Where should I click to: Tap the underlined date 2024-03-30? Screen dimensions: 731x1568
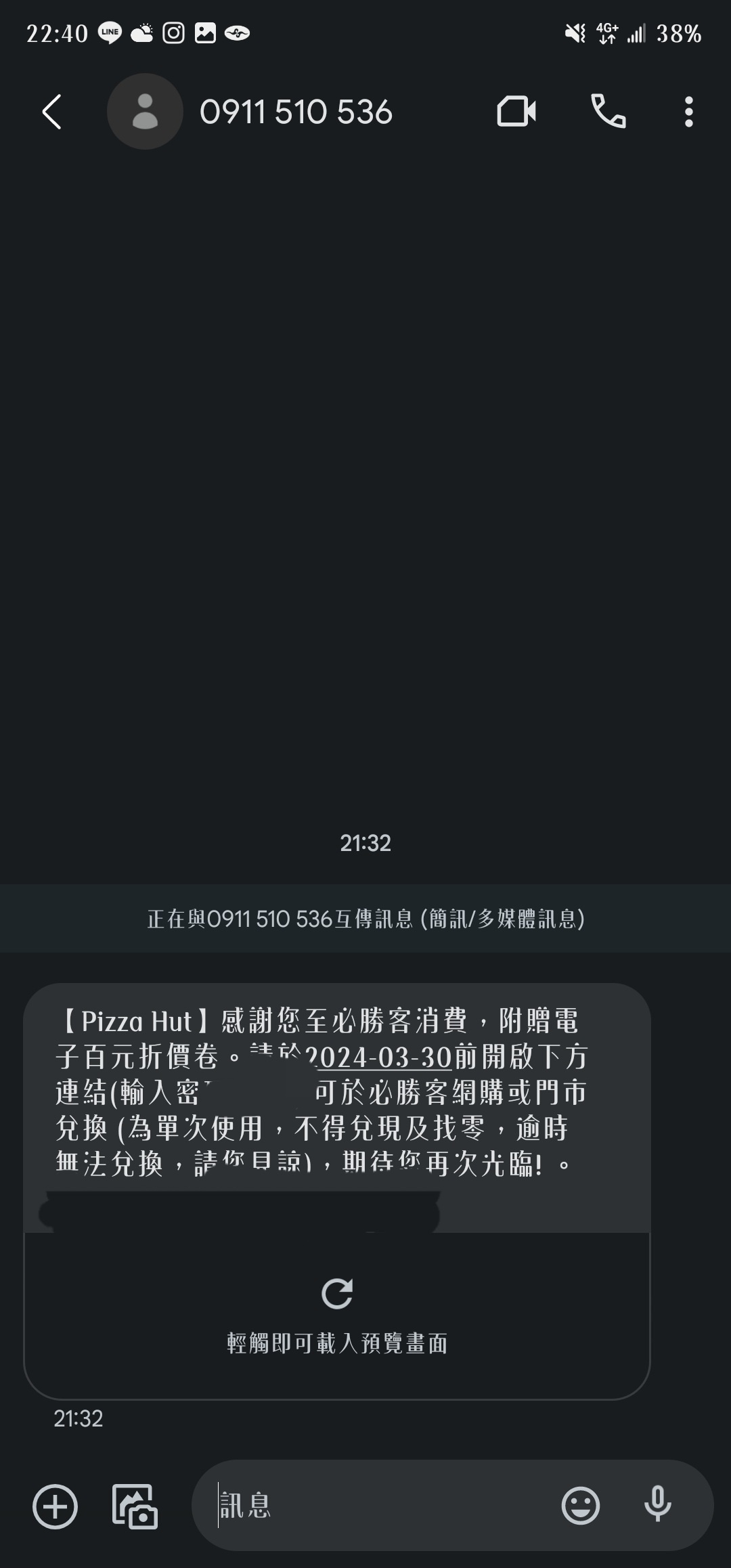pos(379,1058)
